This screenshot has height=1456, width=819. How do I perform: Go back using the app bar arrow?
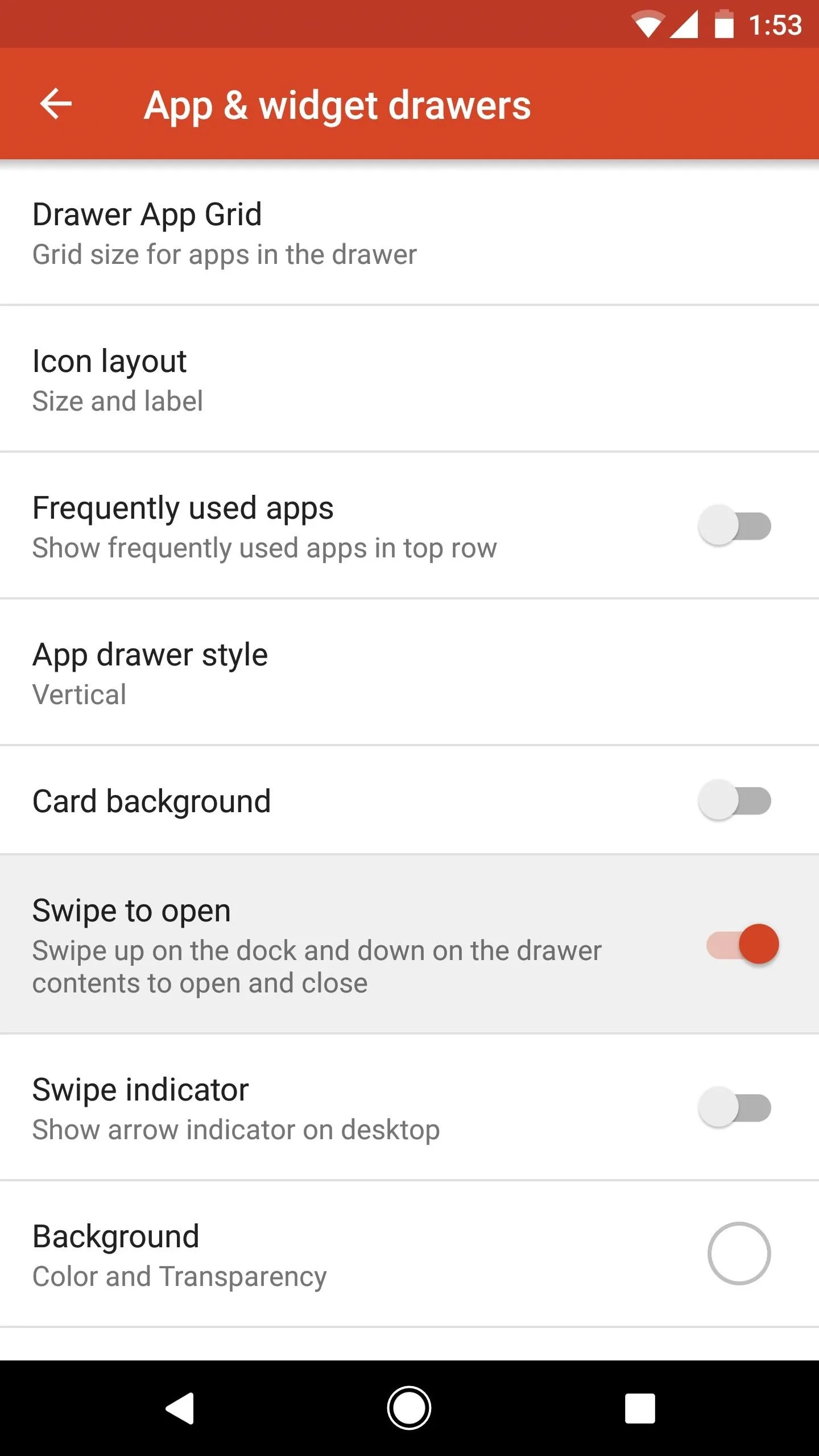[56, 104]
